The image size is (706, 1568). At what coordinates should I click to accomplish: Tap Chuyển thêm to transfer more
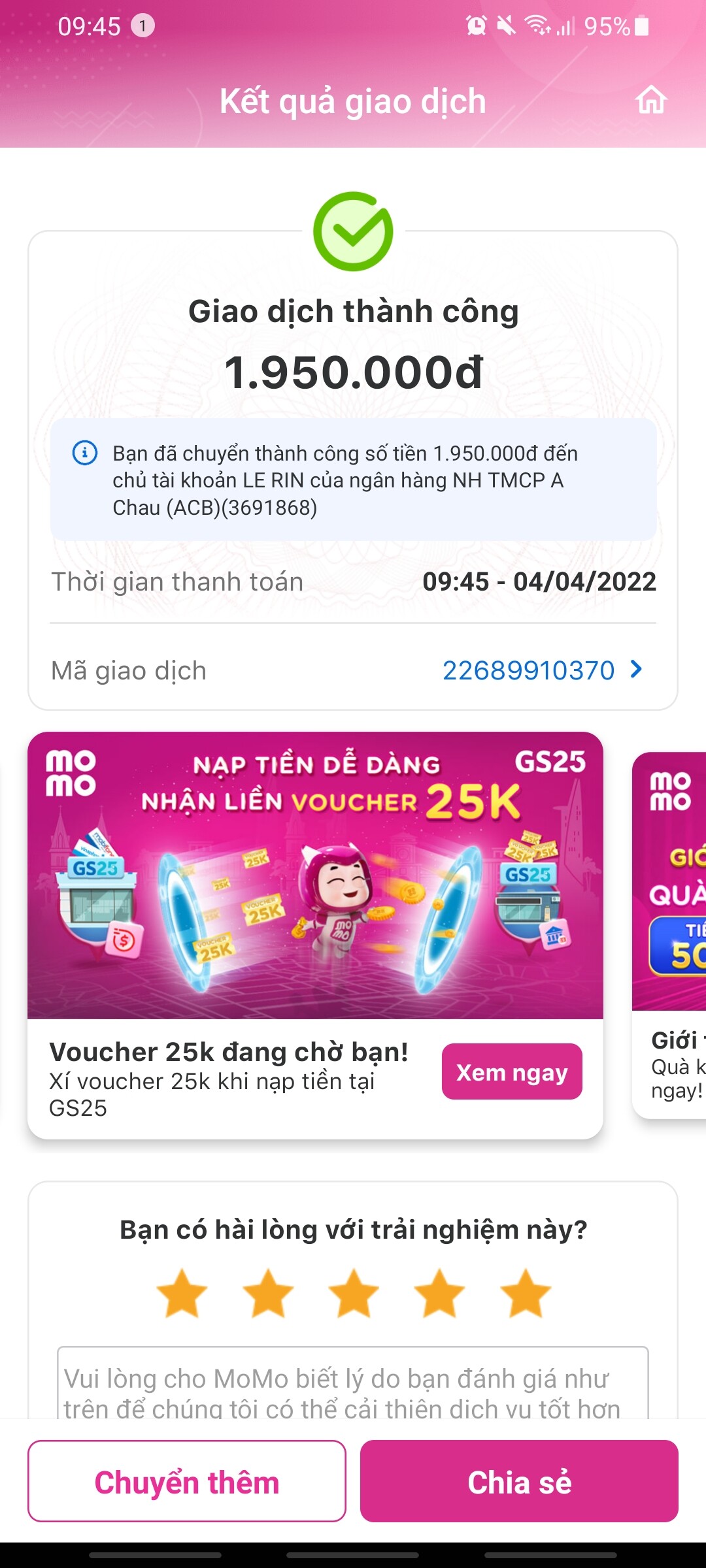(187, 1482)
